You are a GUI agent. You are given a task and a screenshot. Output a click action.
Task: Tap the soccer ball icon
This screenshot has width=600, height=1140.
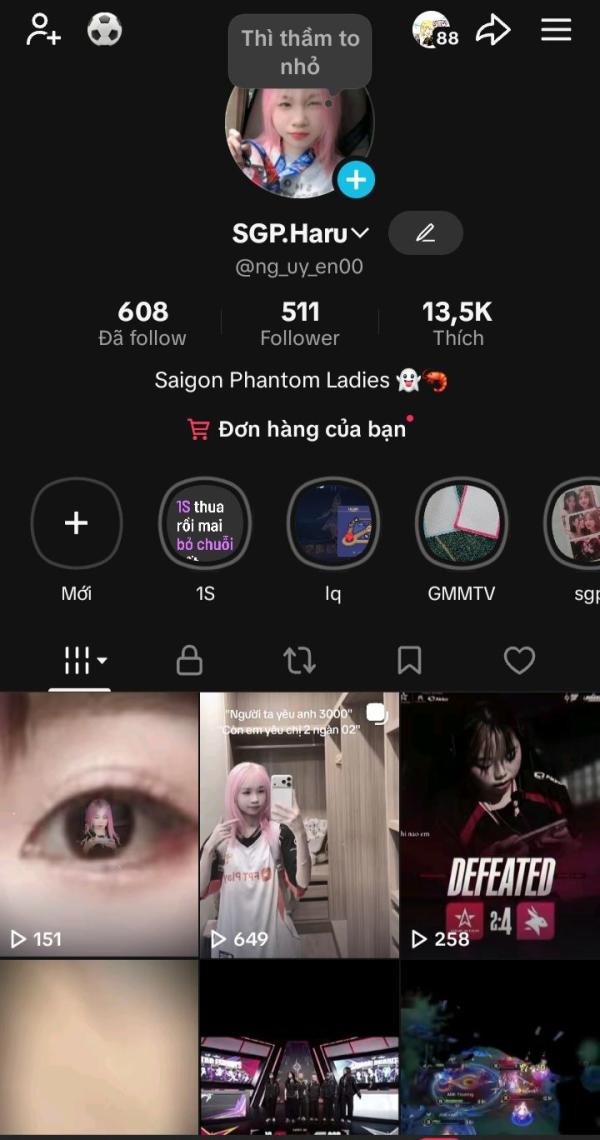click(x=105, y=30)
